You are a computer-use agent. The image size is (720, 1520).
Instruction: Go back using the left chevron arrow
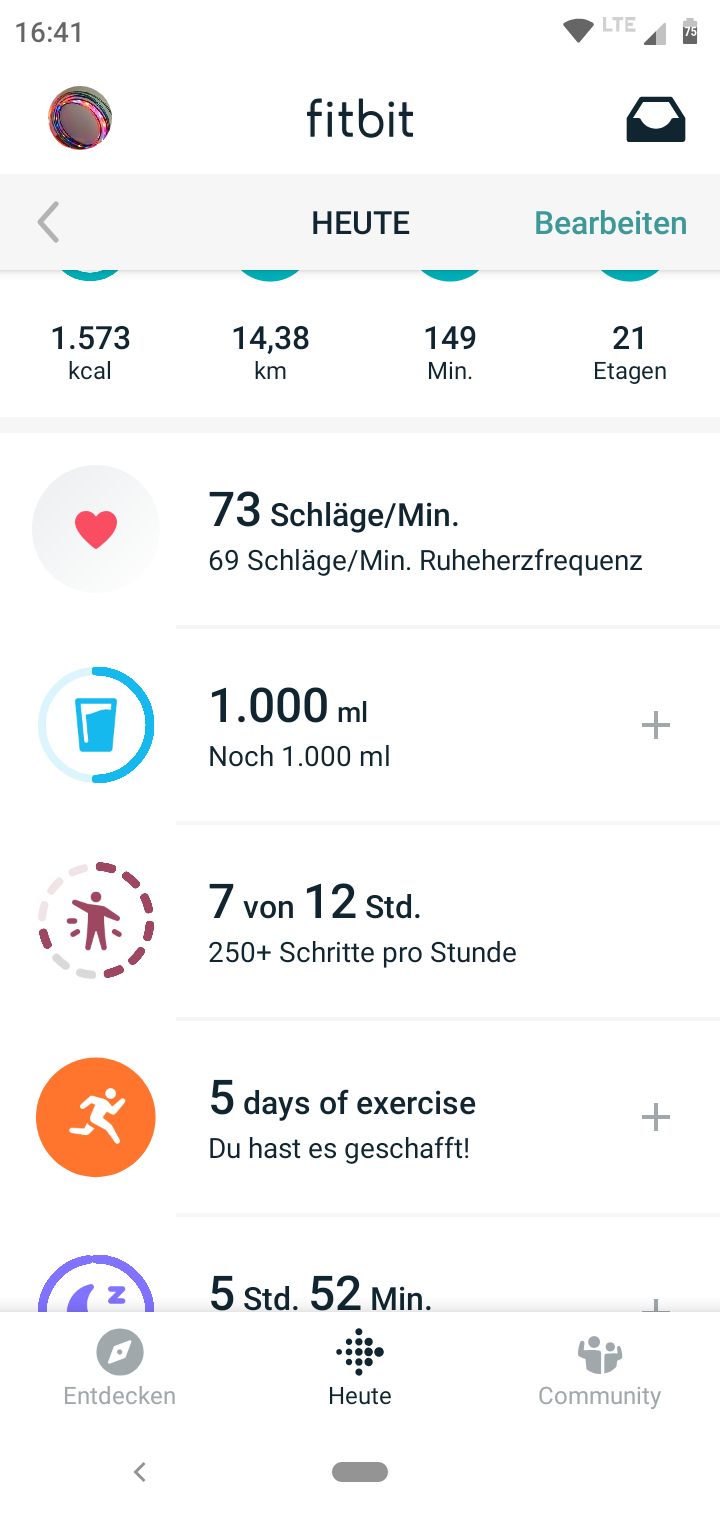(47, 222)
